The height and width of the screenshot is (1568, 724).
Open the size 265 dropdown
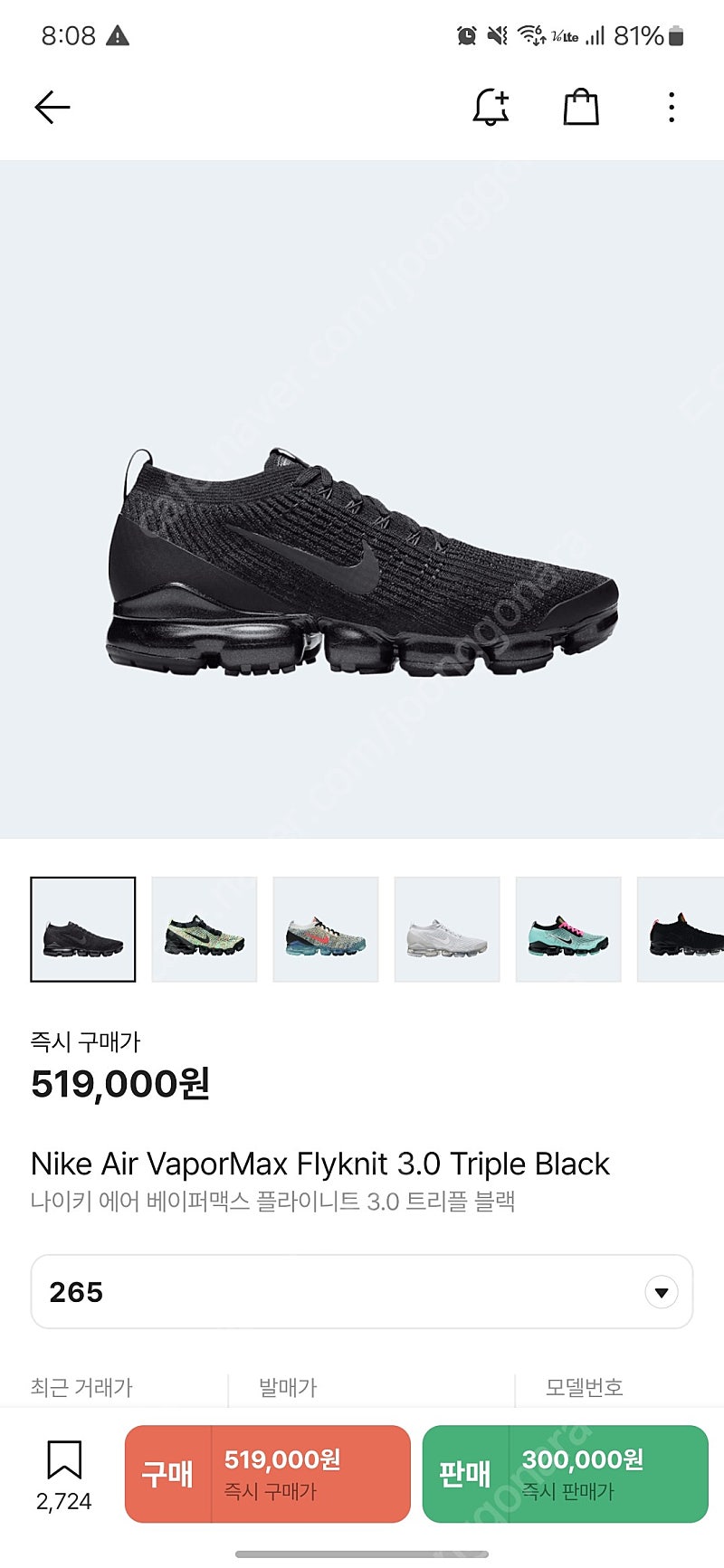[x=362, y=1291]
